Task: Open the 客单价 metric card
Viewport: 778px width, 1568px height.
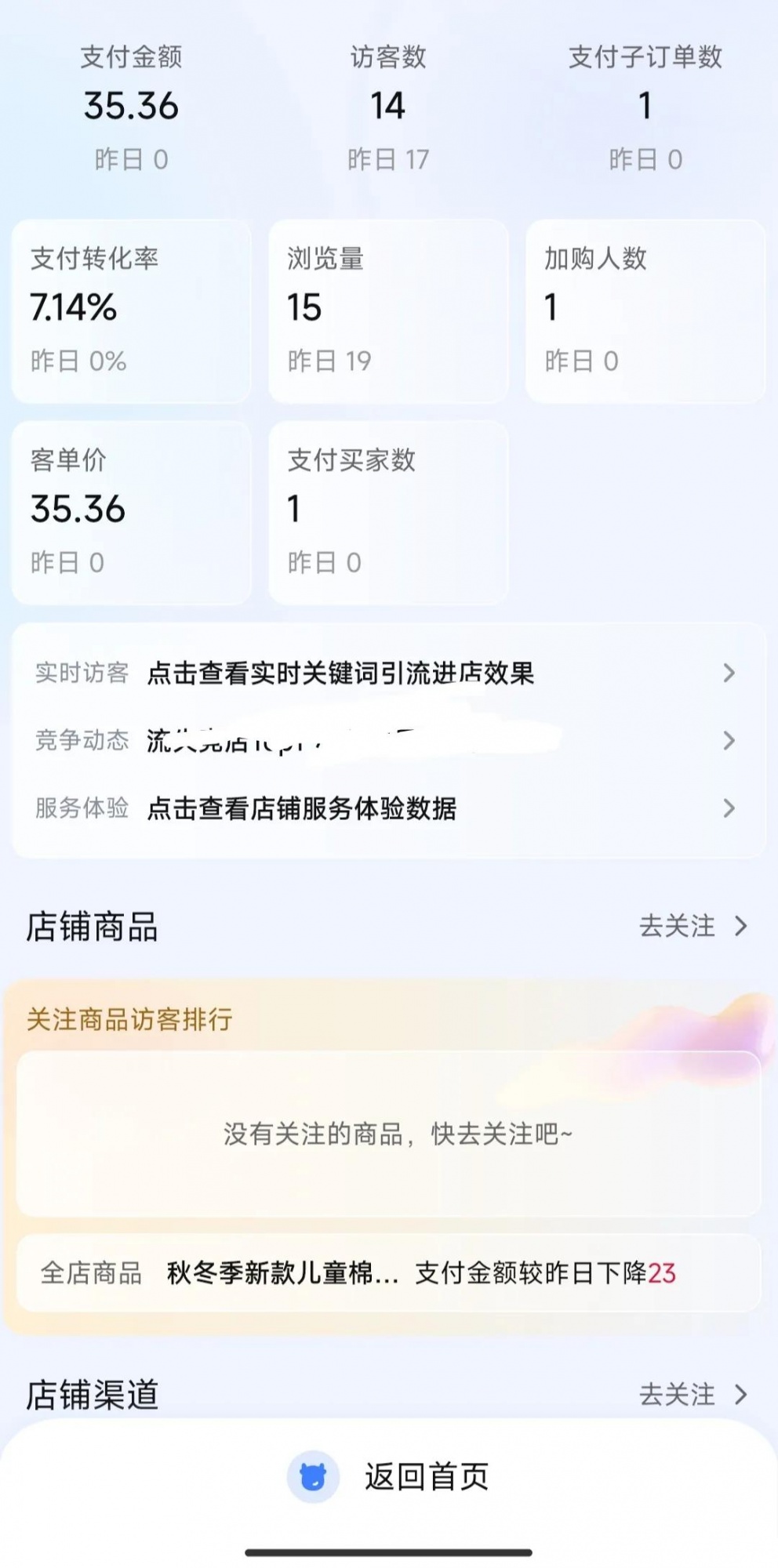Action: [x=131, y=512]
